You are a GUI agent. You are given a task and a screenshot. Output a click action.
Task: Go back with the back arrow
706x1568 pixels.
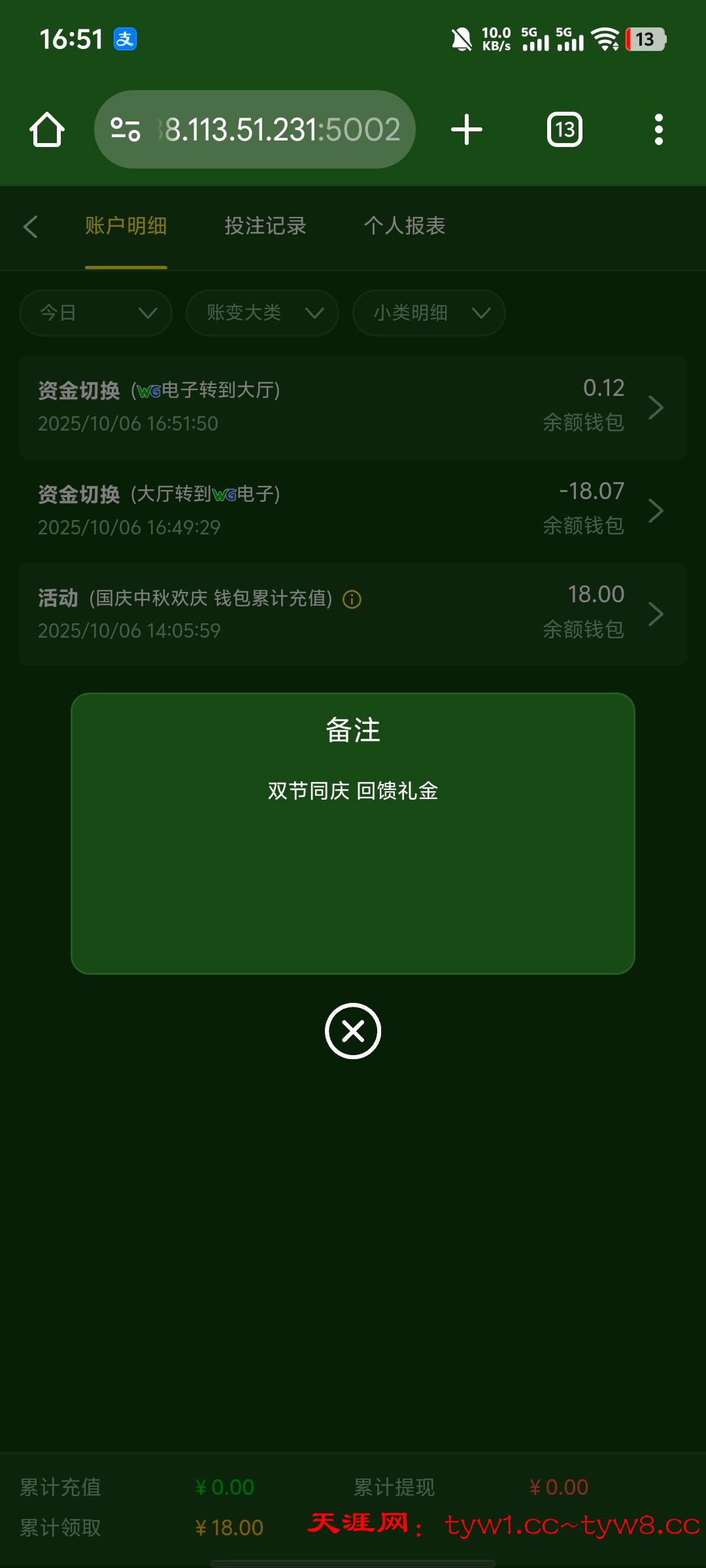[30, 227]
